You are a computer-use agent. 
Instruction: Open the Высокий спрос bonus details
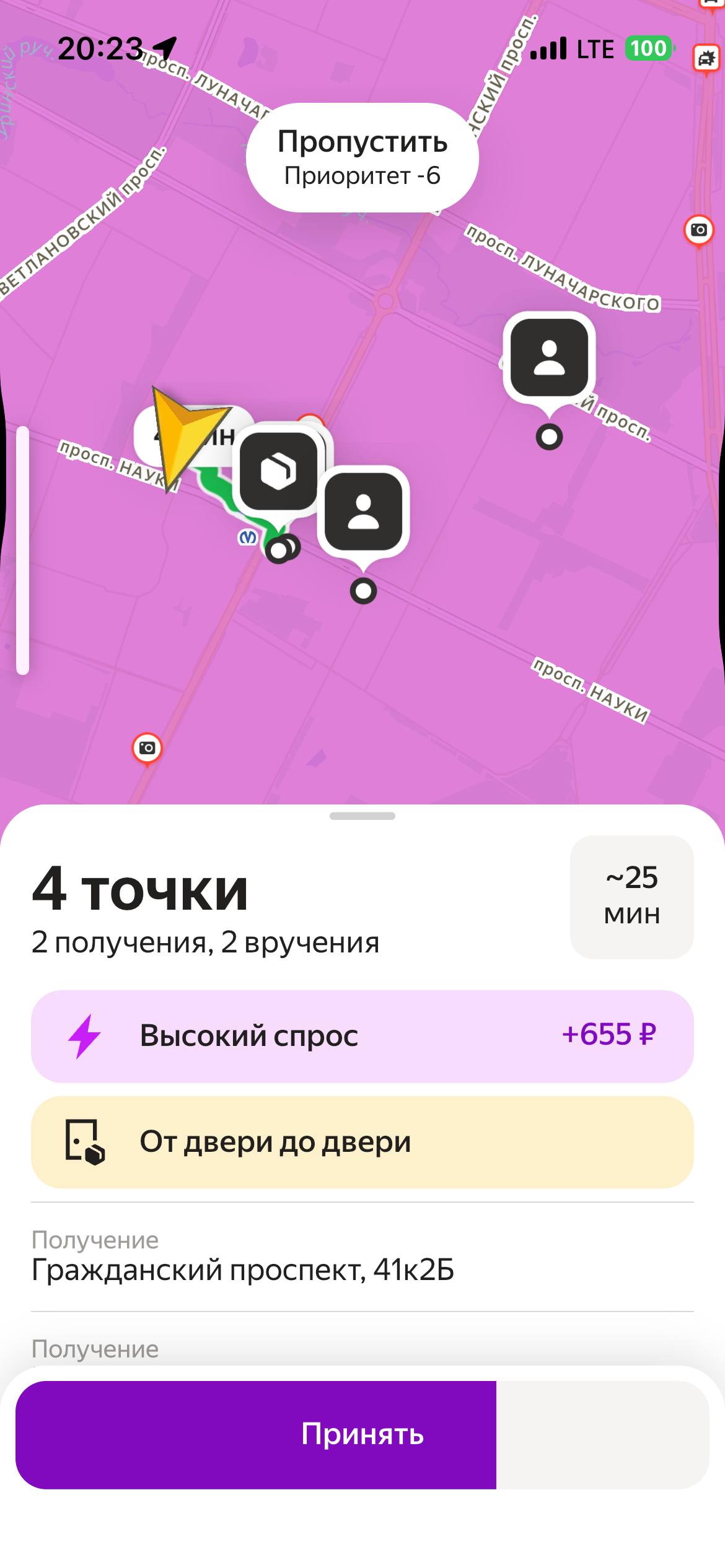click(x=362, y=1035)
